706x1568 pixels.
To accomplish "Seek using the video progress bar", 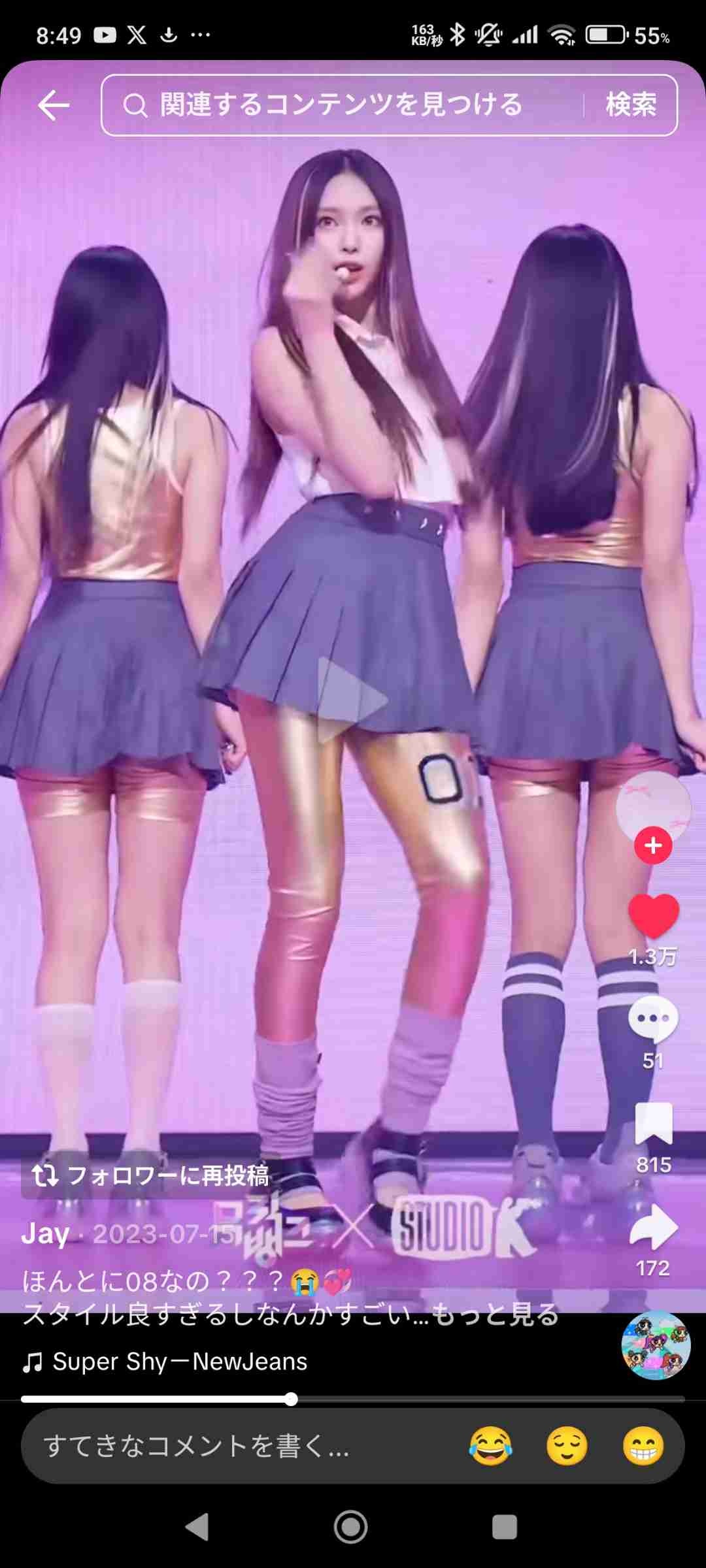I will pos(353,1399).
